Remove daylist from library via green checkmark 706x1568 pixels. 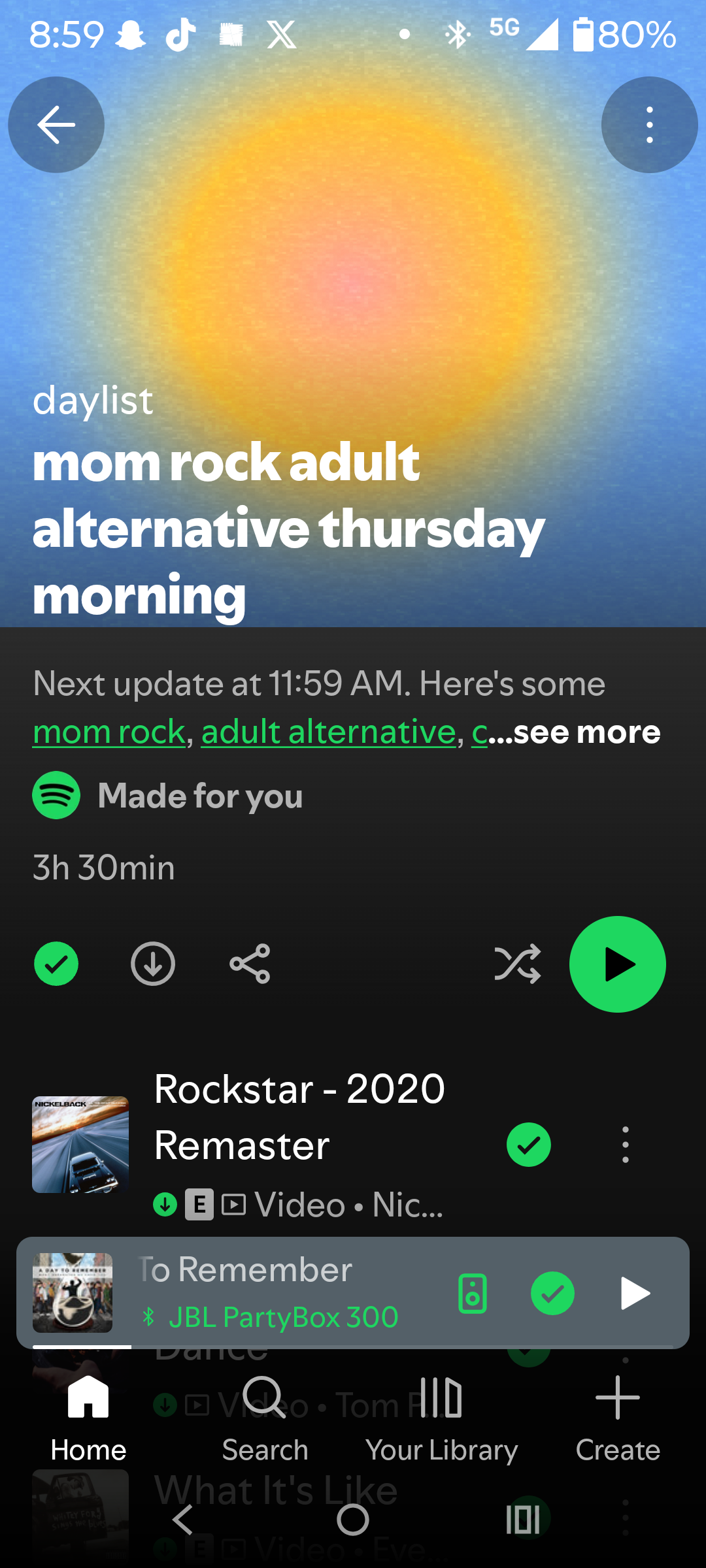56,964
